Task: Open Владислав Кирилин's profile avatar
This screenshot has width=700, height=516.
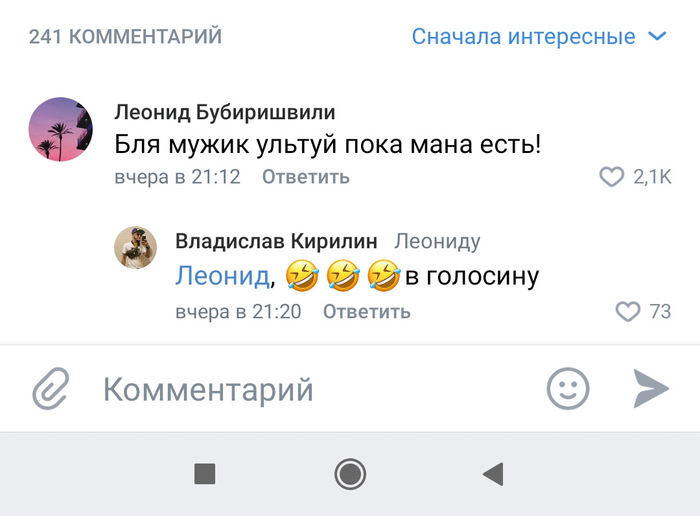Action: click(x=138, y=246)
